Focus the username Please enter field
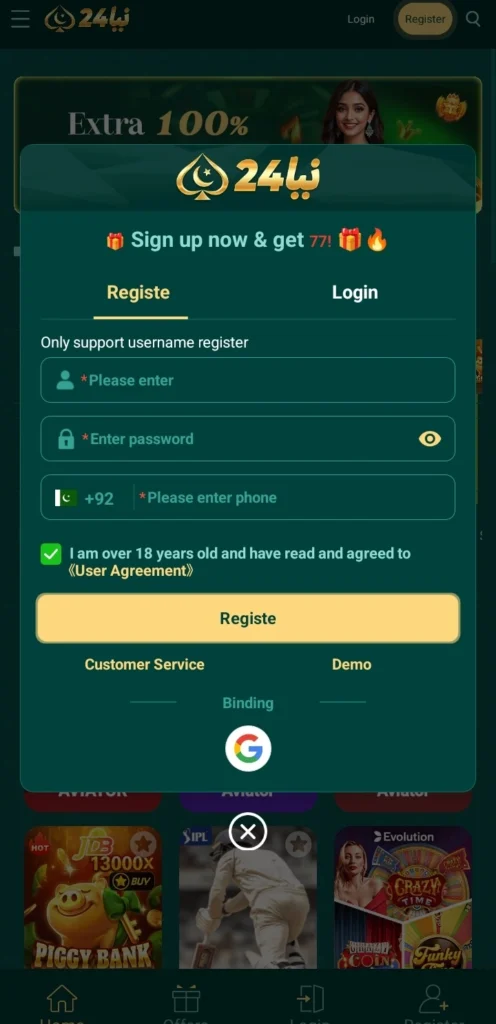The height and width of the screenshot is (1024, 496). [248, 380]
